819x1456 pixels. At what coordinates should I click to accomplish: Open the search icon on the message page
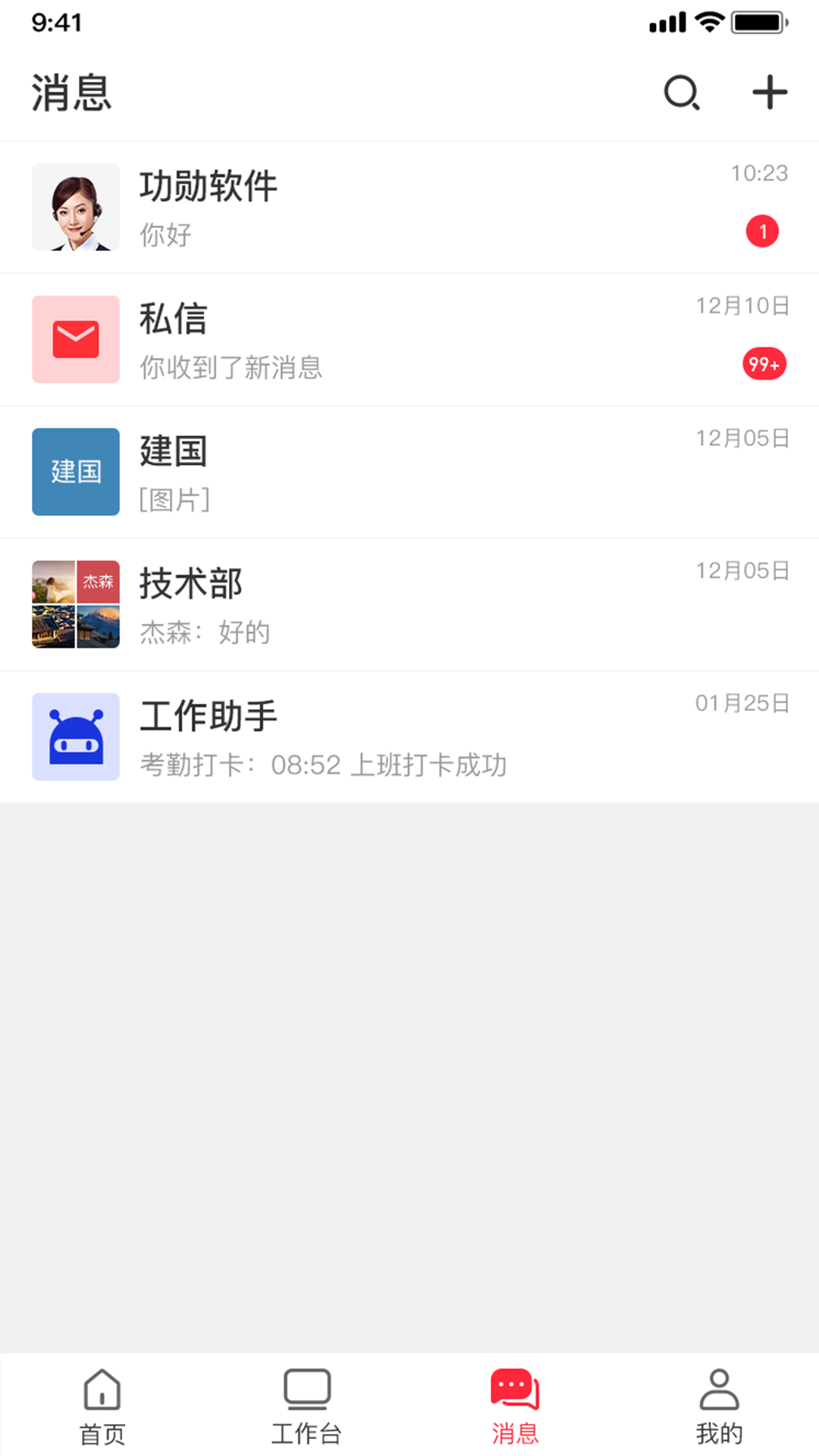click(x=680, y=93)
